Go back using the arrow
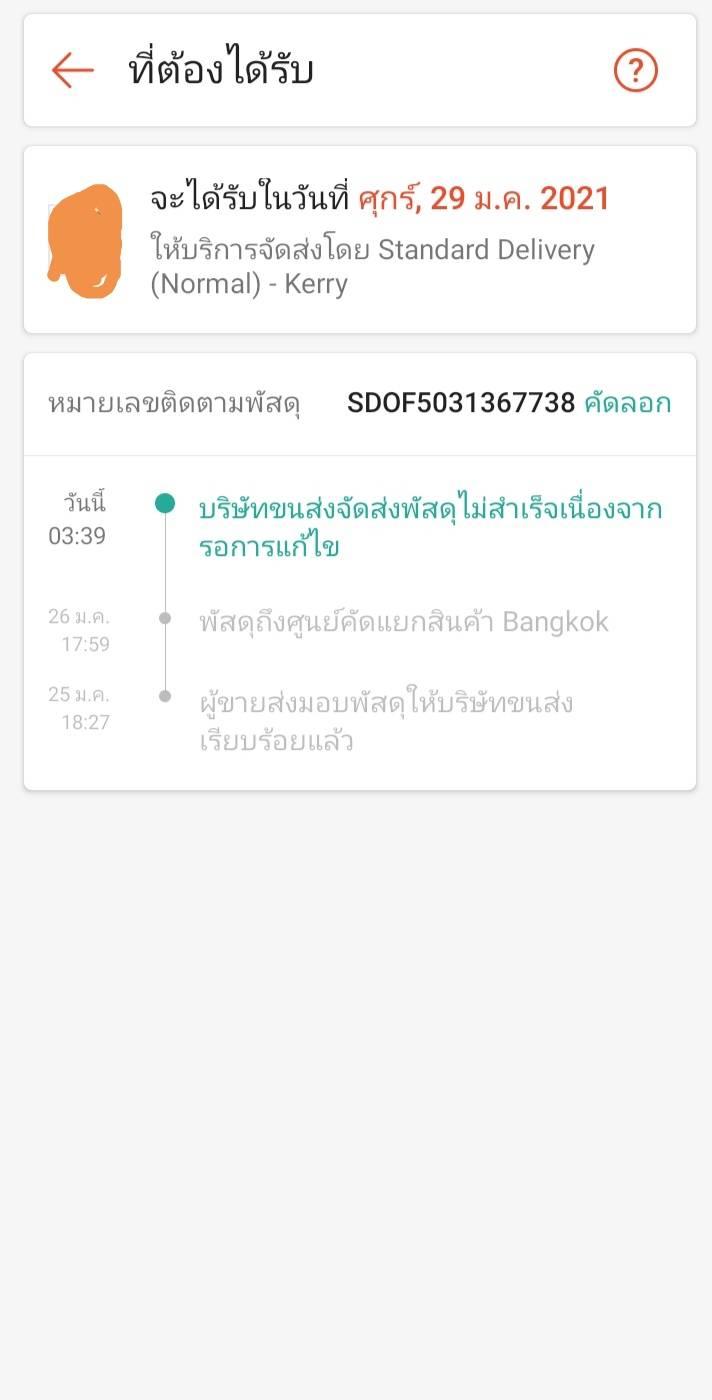The width and height of the screenshot is (712, 1400). click(73, 70)
